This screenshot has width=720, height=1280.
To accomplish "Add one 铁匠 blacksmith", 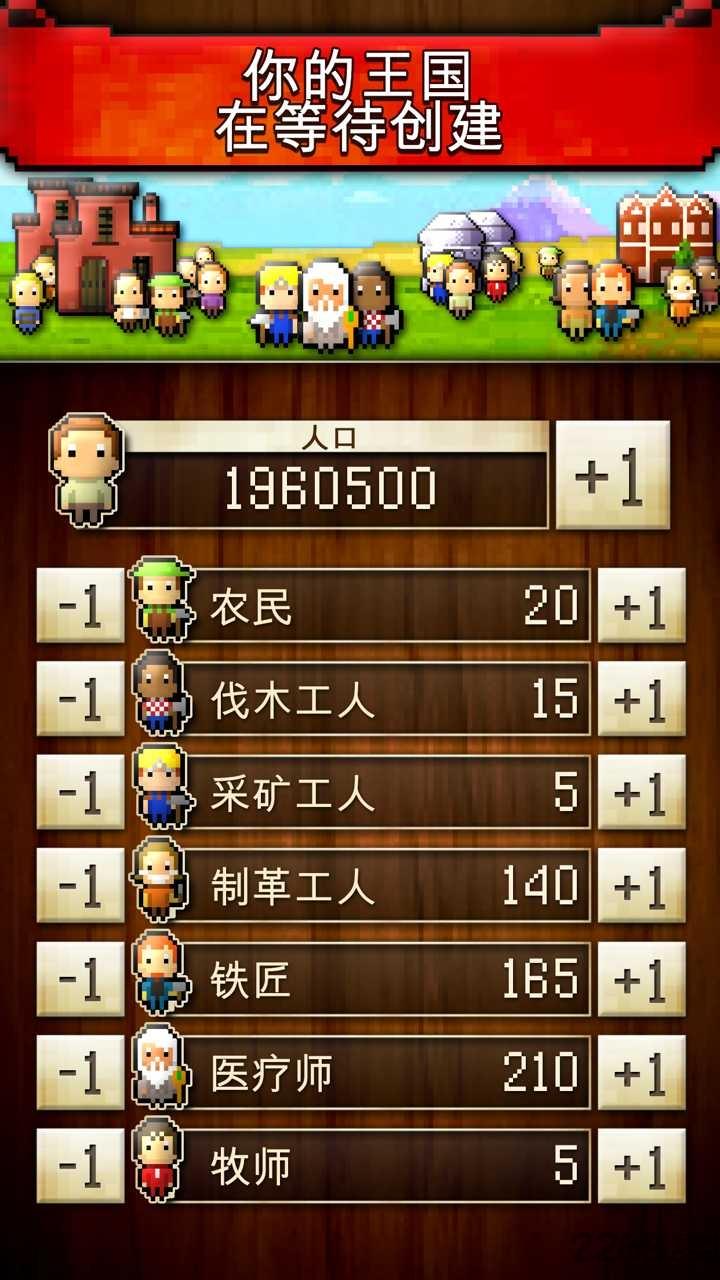I will [641, 979].
